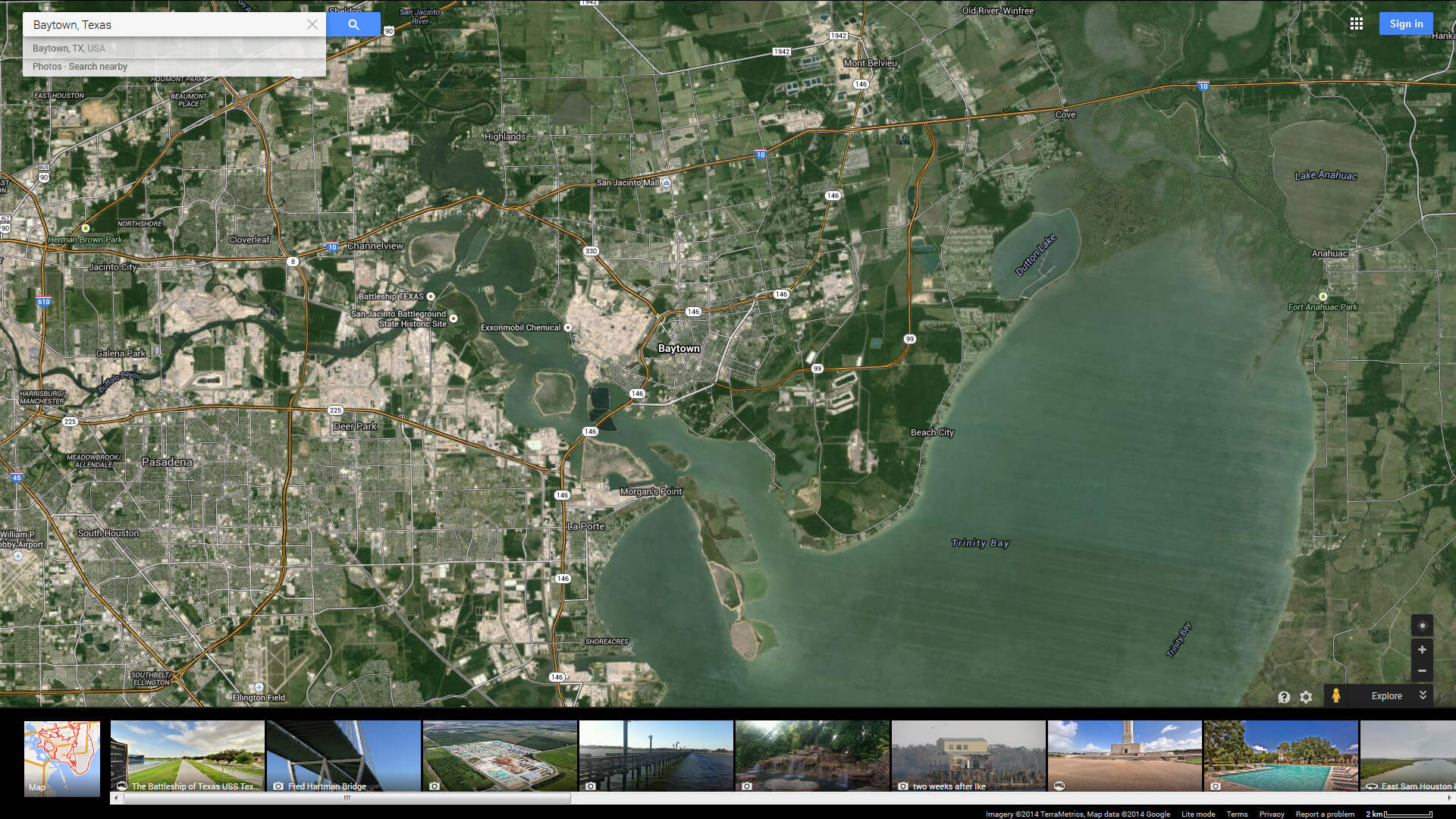Viewport: 1456px width, 819px height.
Task: Open the Photos link under Baytown
Action: coord(46,67)
